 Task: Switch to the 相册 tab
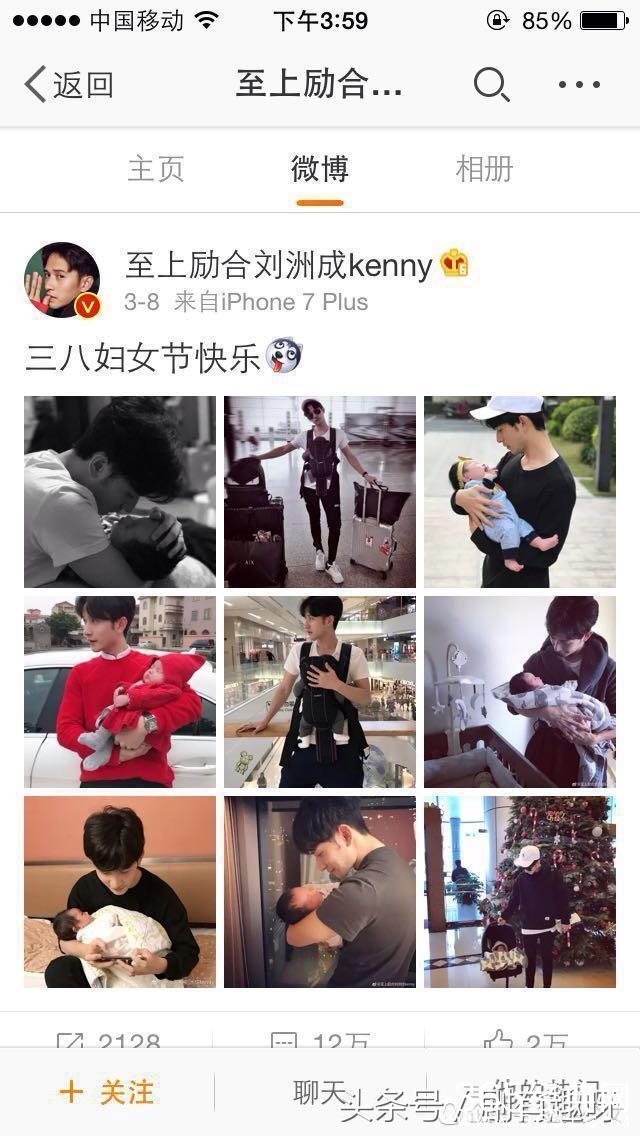484,169
